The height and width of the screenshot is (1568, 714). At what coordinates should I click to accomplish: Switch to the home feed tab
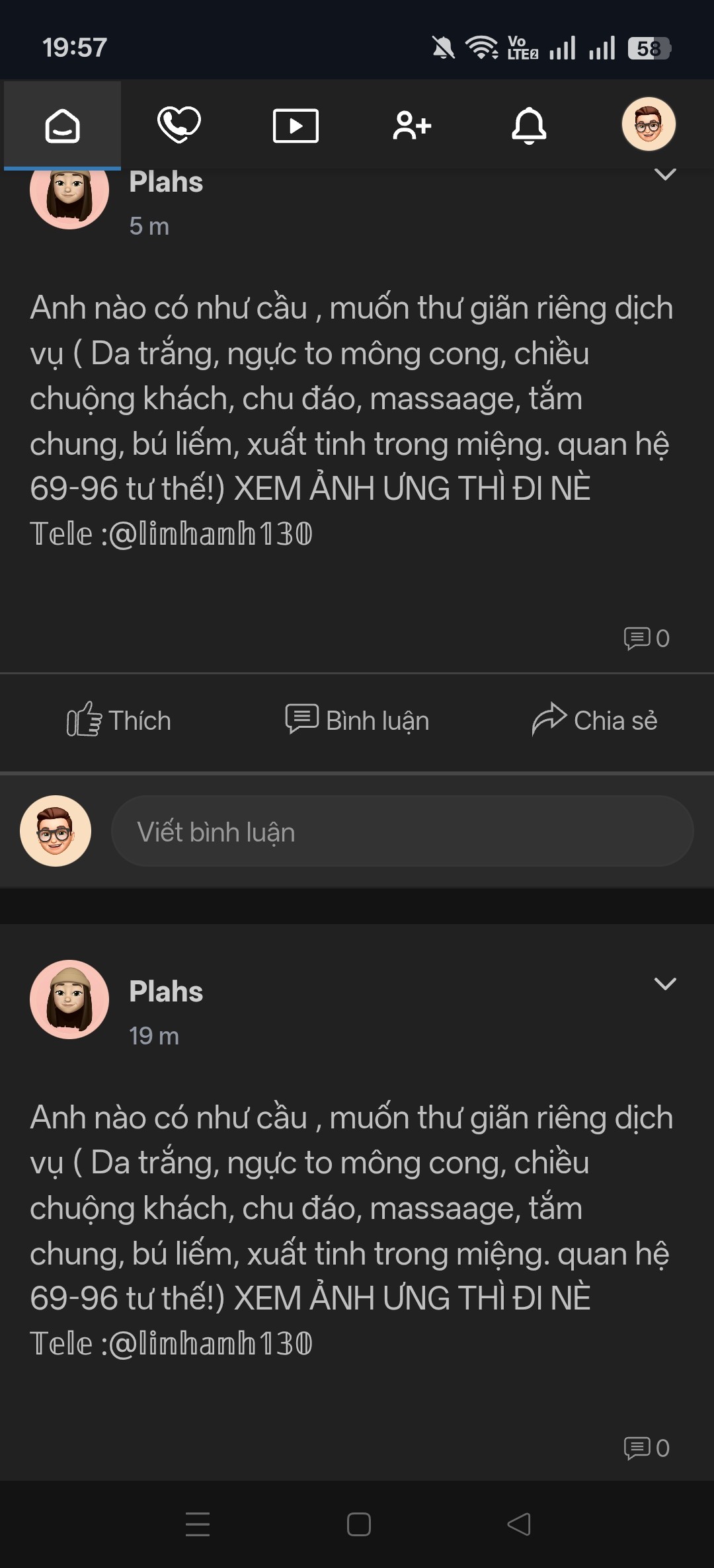[x=62, y=126]
